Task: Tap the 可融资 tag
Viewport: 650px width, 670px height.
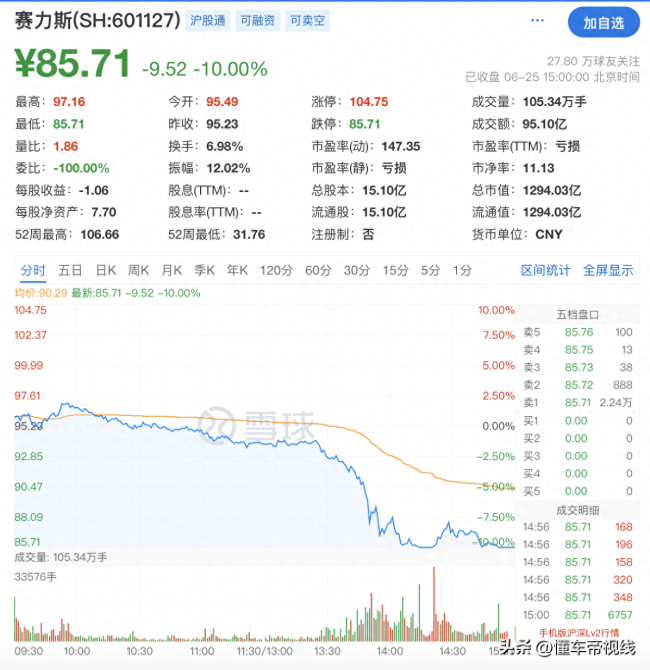Action: [257, 21]
